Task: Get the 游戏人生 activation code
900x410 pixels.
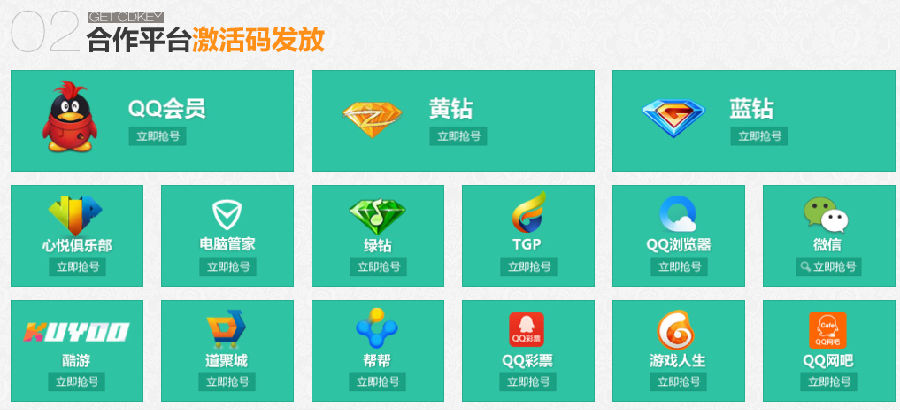Action: click(x=679, y=382)
